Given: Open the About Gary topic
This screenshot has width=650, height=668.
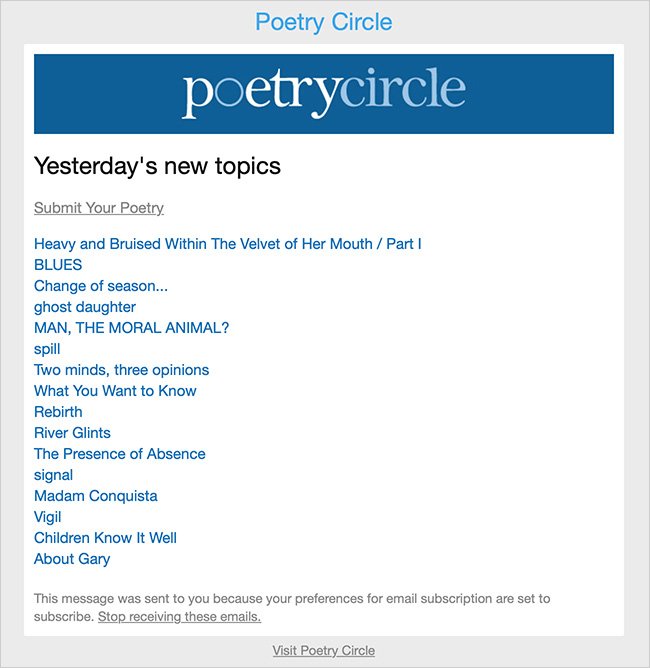Looking at the screenshot, I should (72, 559).
